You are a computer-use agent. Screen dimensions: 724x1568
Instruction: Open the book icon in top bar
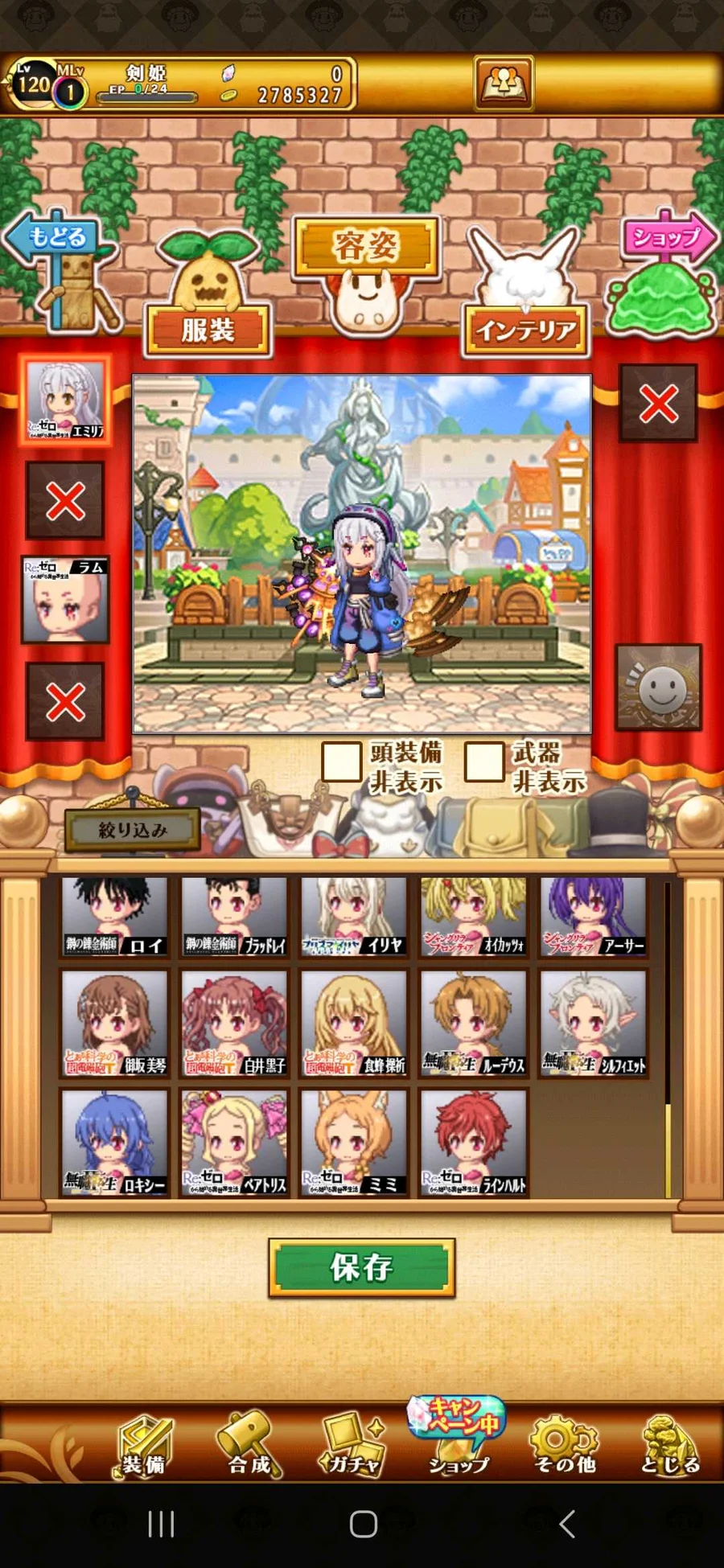[x=504, y=83]
